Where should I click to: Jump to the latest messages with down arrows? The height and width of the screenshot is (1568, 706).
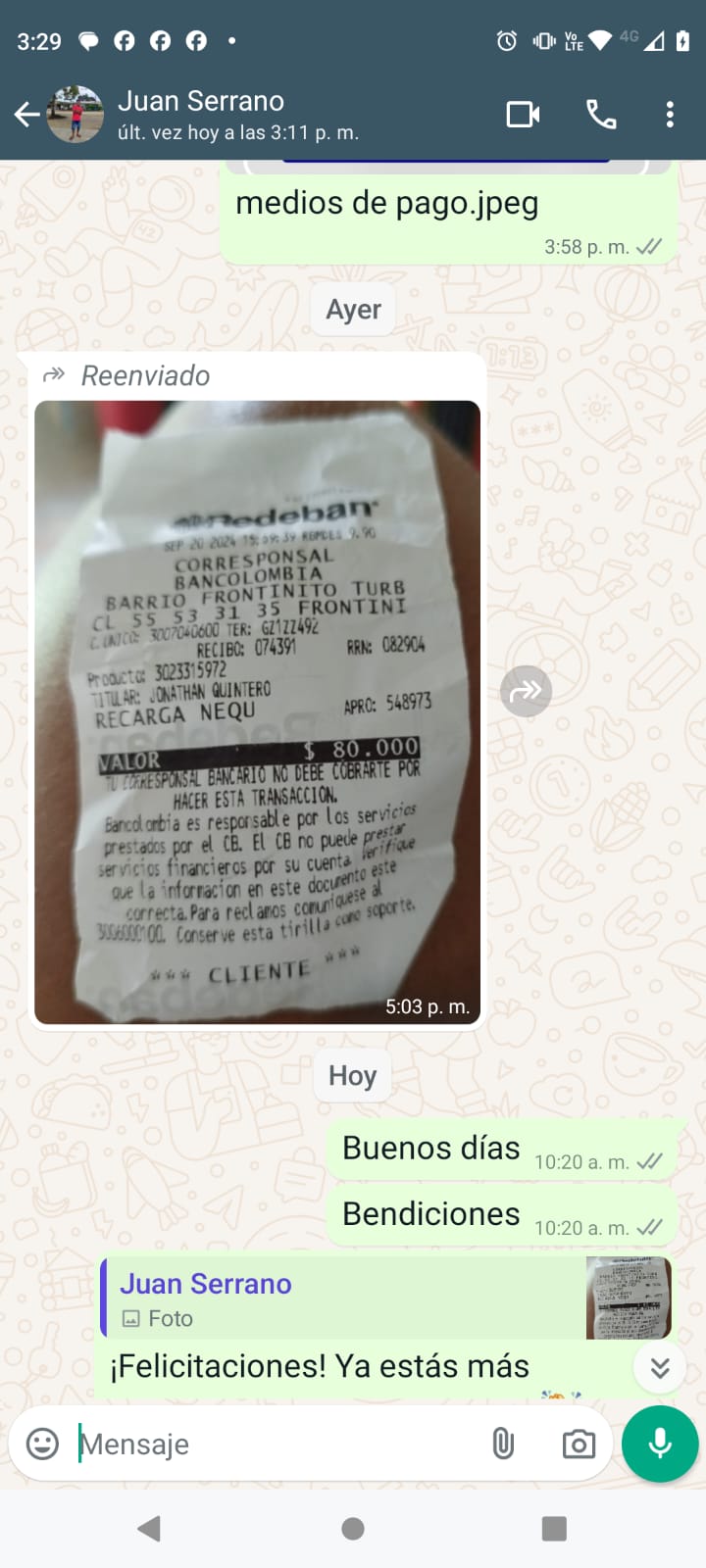click(660, 1367)
